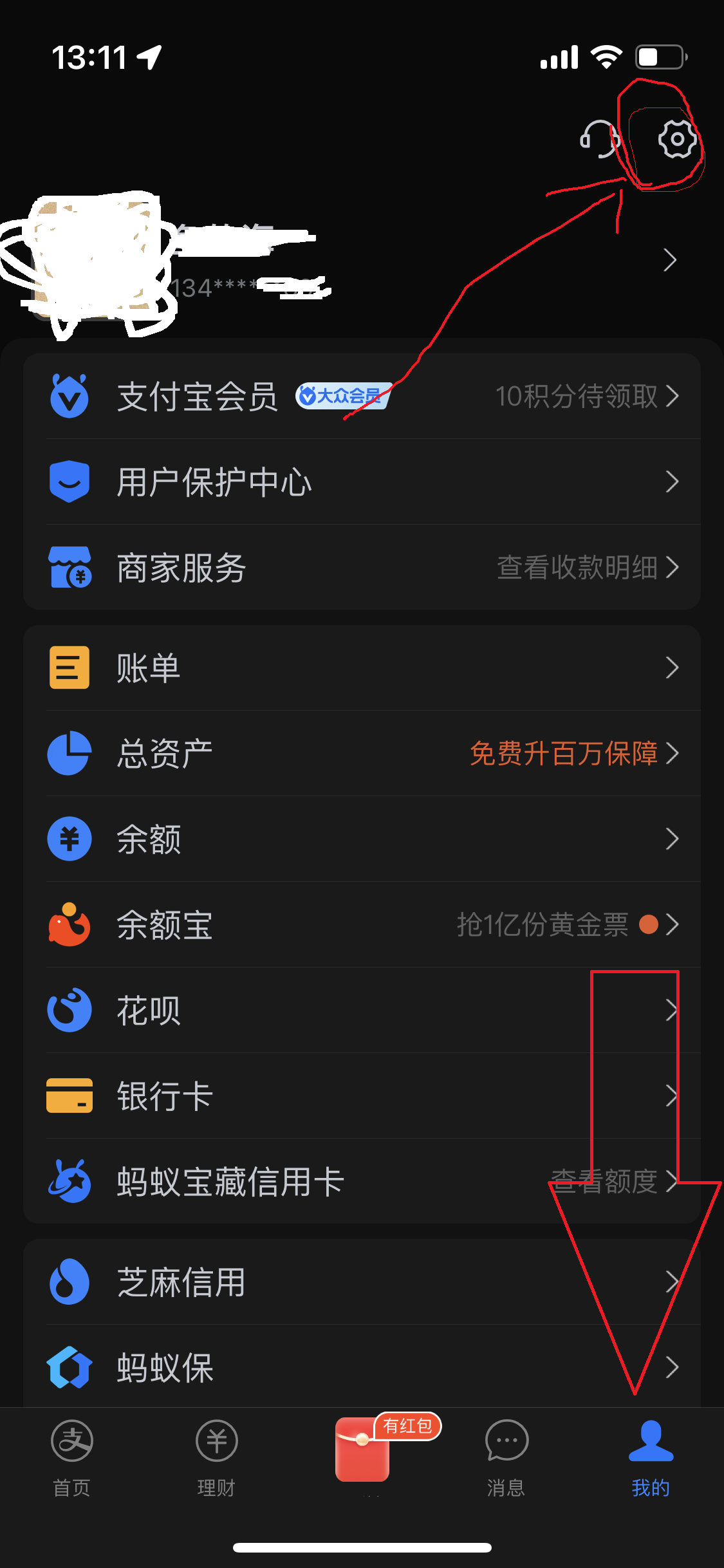Open 花呗 row
Viewport: 724px width, 1568px height.
point(362,1010)
